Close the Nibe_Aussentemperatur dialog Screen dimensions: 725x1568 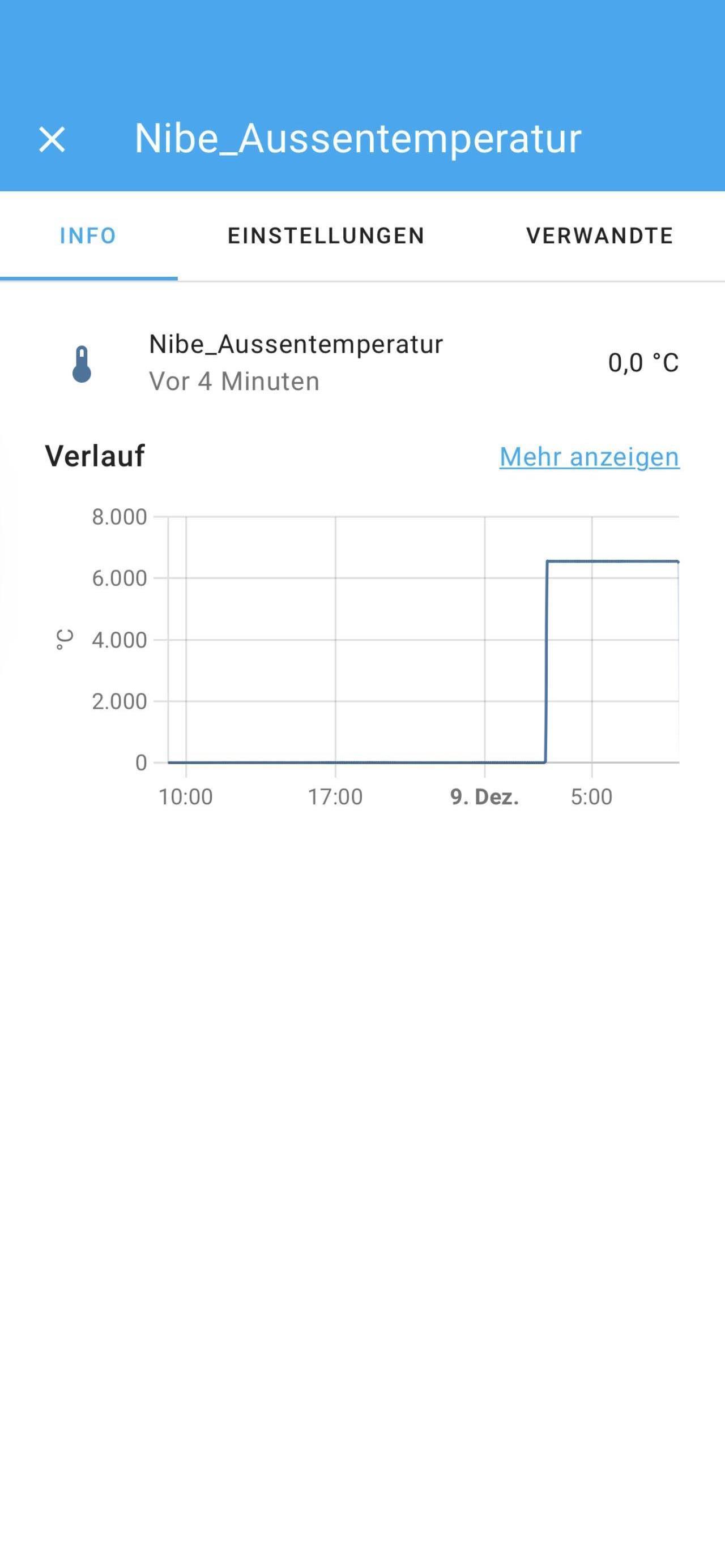pyautogui.click(x=52, y=139)
